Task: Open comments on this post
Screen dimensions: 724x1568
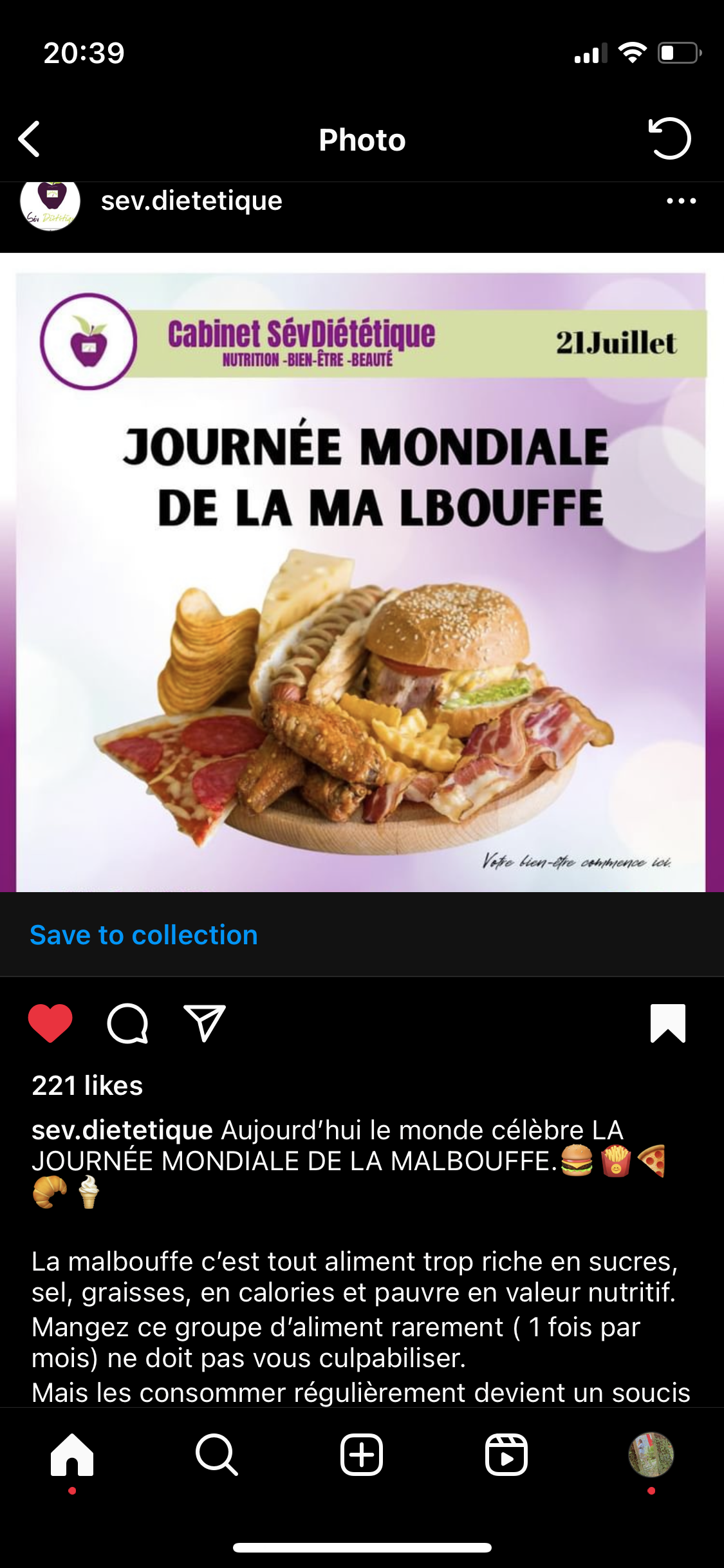Action: click(x=127, y=1023)
